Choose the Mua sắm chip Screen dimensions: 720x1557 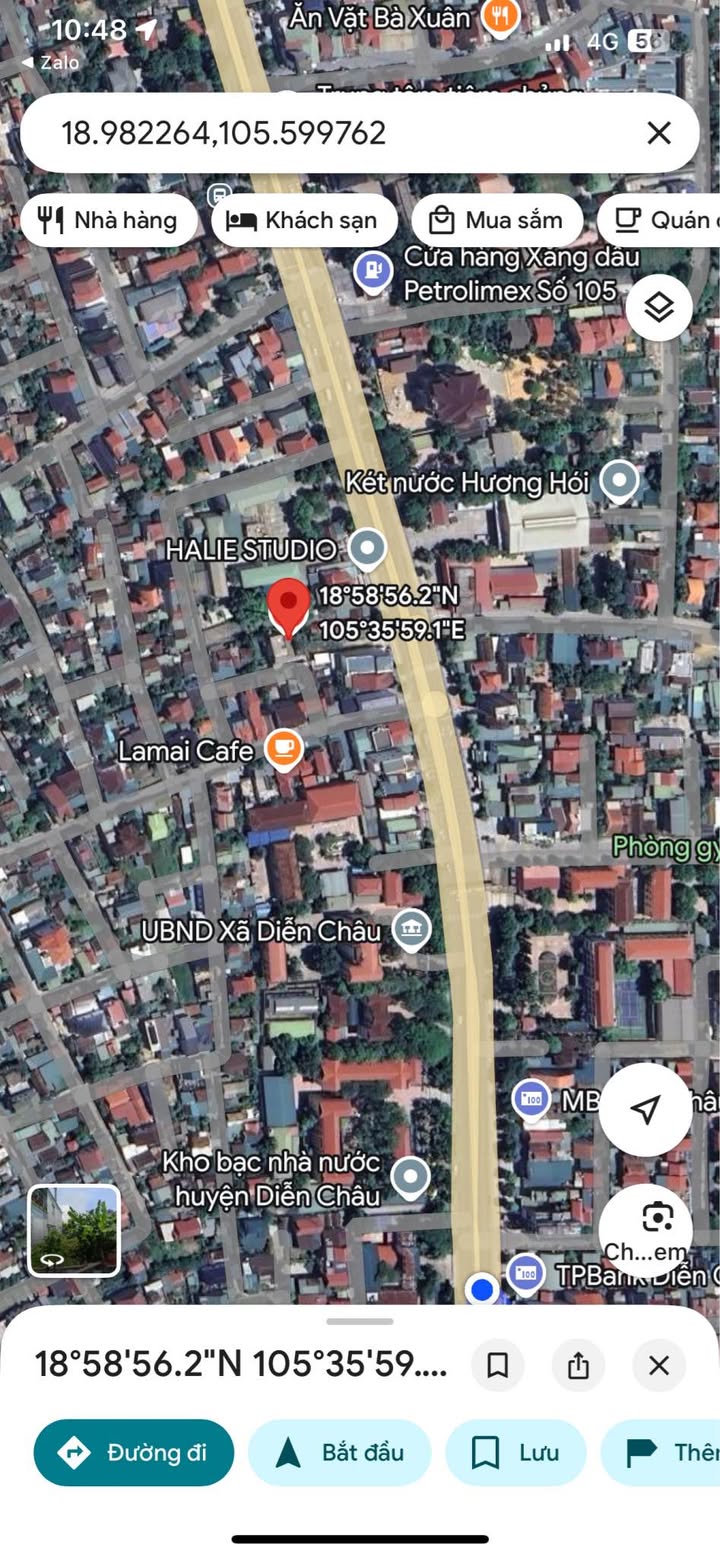click(497, 220)
